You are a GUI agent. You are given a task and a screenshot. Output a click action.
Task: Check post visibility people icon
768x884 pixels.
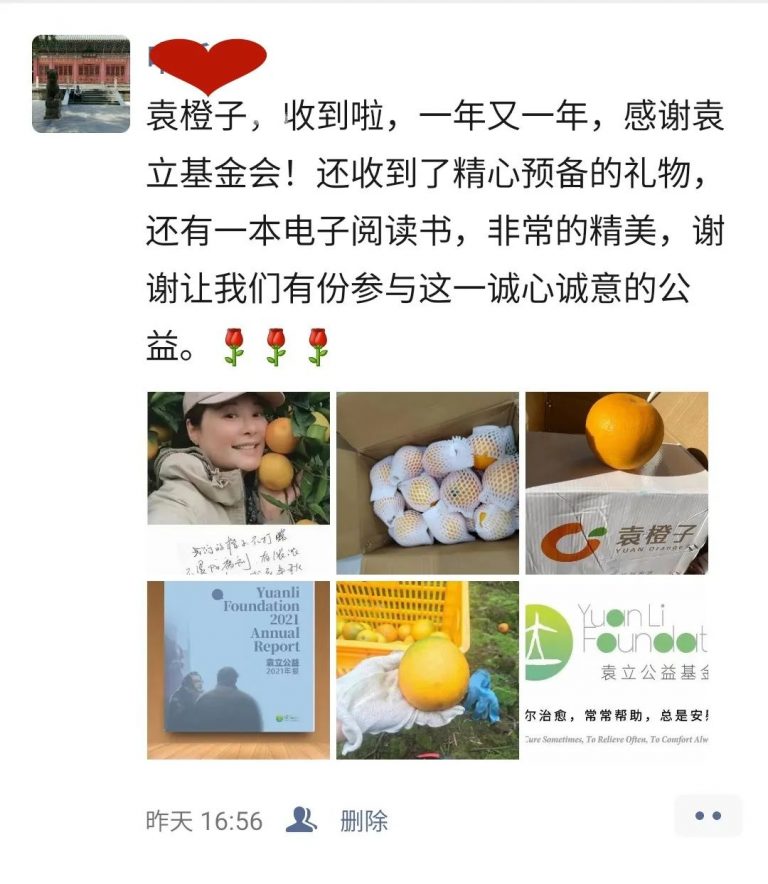[301, 821]
